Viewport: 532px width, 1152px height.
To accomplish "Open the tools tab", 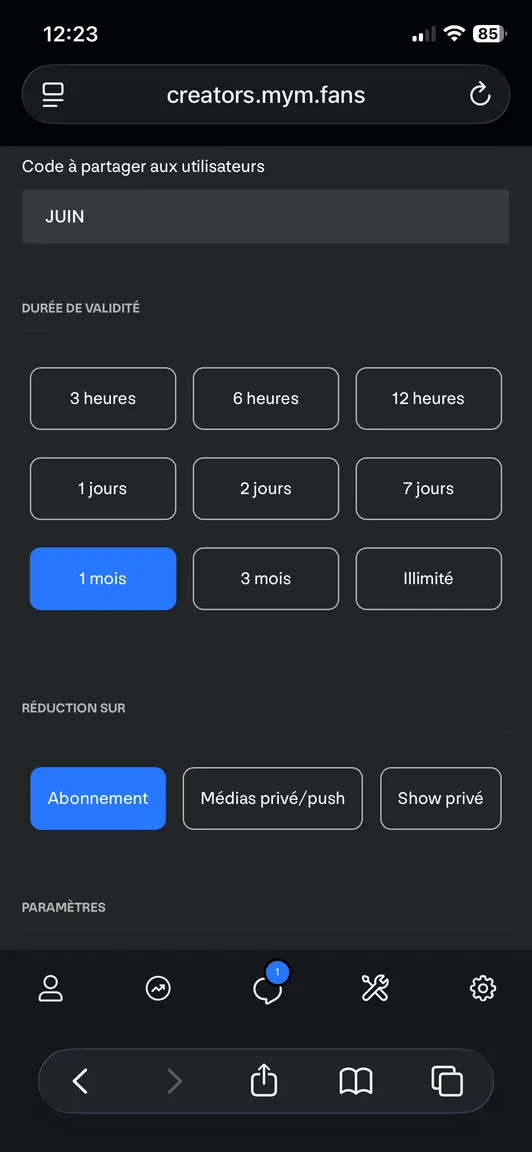I will 375,988.
